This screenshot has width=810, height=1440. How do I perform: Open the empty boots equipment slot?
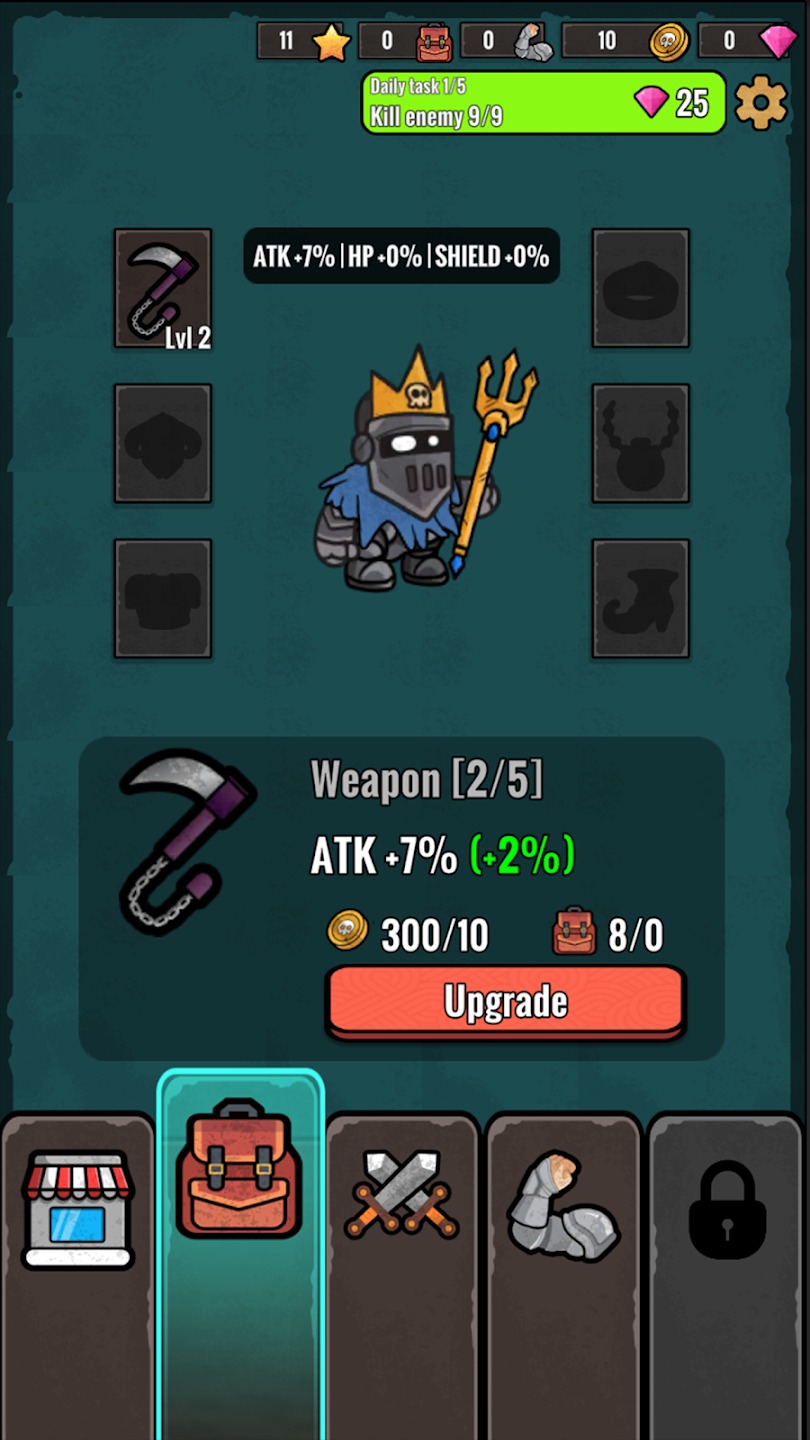pyautogui.click(x=640, y=598)
